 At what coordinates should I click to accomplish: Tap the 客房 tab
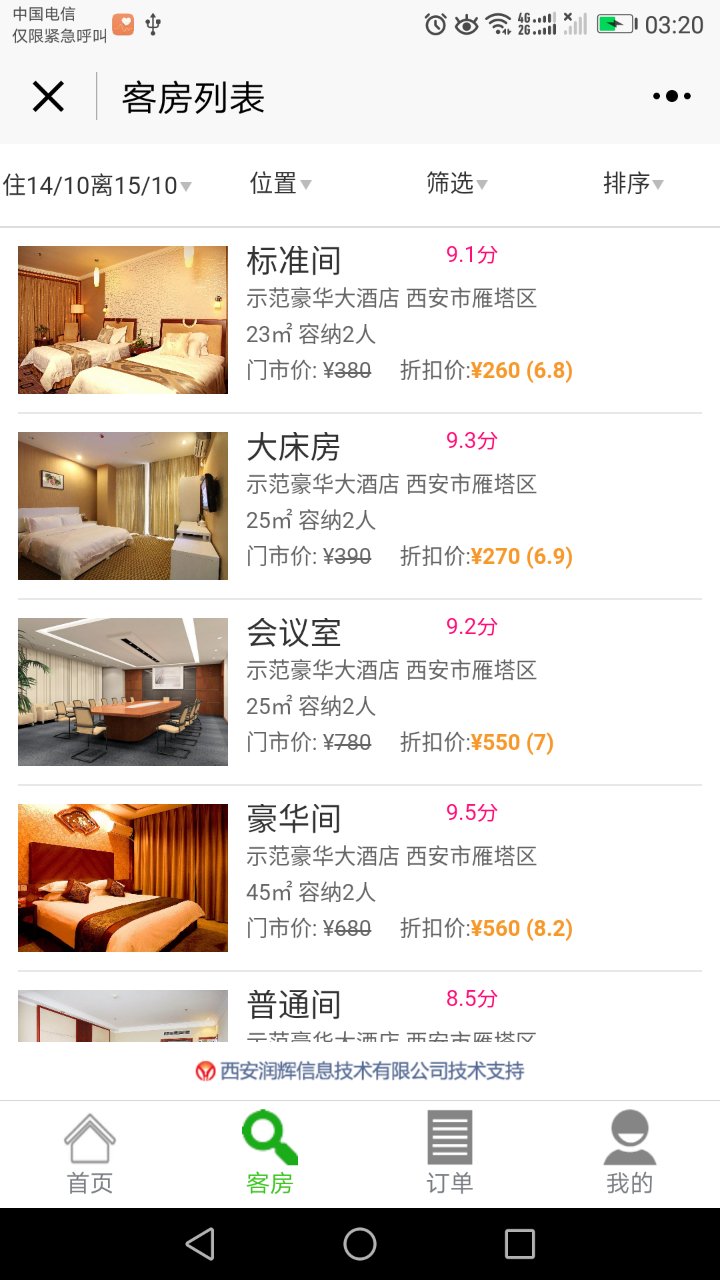pyautogui.click(x=270, y=1155)
